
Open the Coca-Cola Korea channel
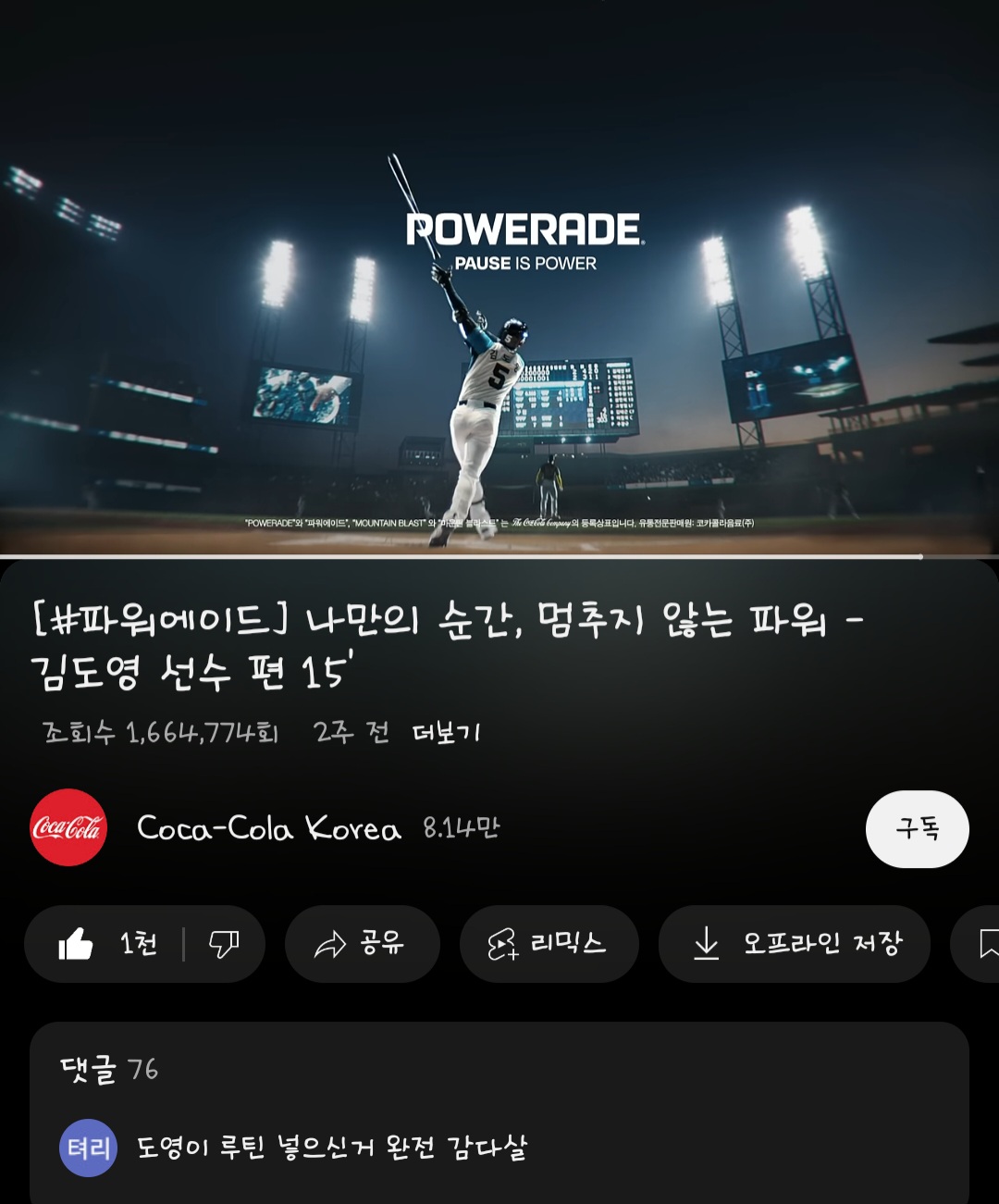(268, 827)
